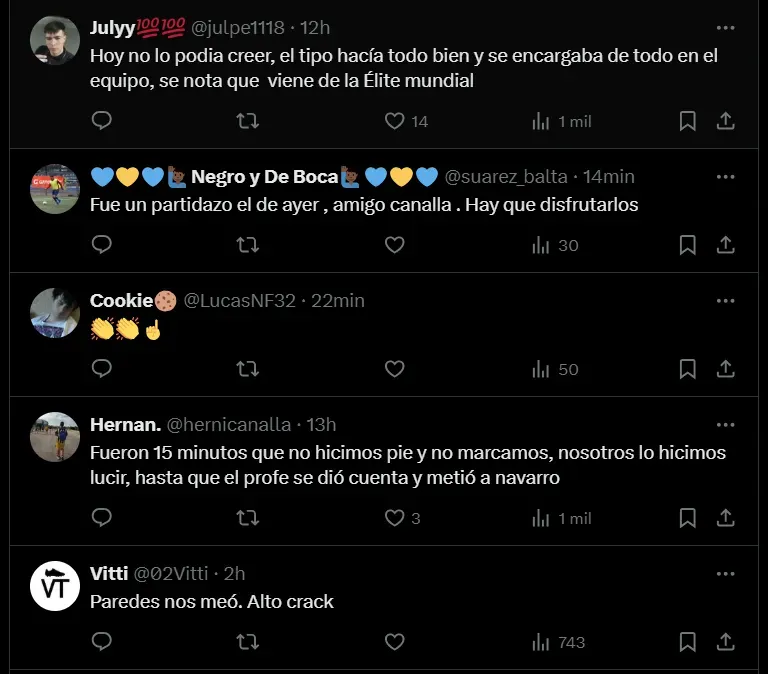
Task: Like Vitti's tweet about Paredes
Action: pyautogui.click(x=395, y=642)
